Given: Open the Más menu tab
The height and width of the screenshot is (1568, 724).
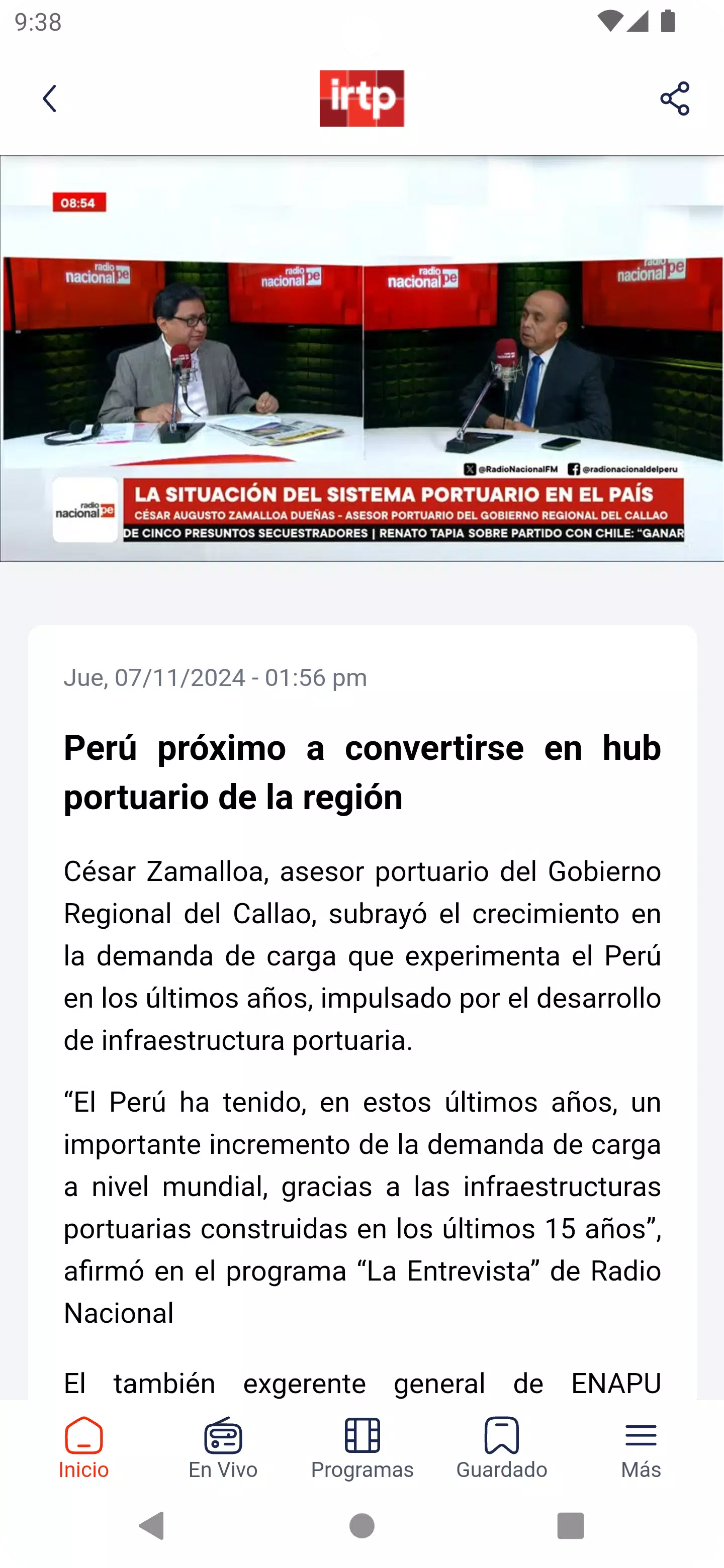Looking at the screenshot, I should (641, 1449).
